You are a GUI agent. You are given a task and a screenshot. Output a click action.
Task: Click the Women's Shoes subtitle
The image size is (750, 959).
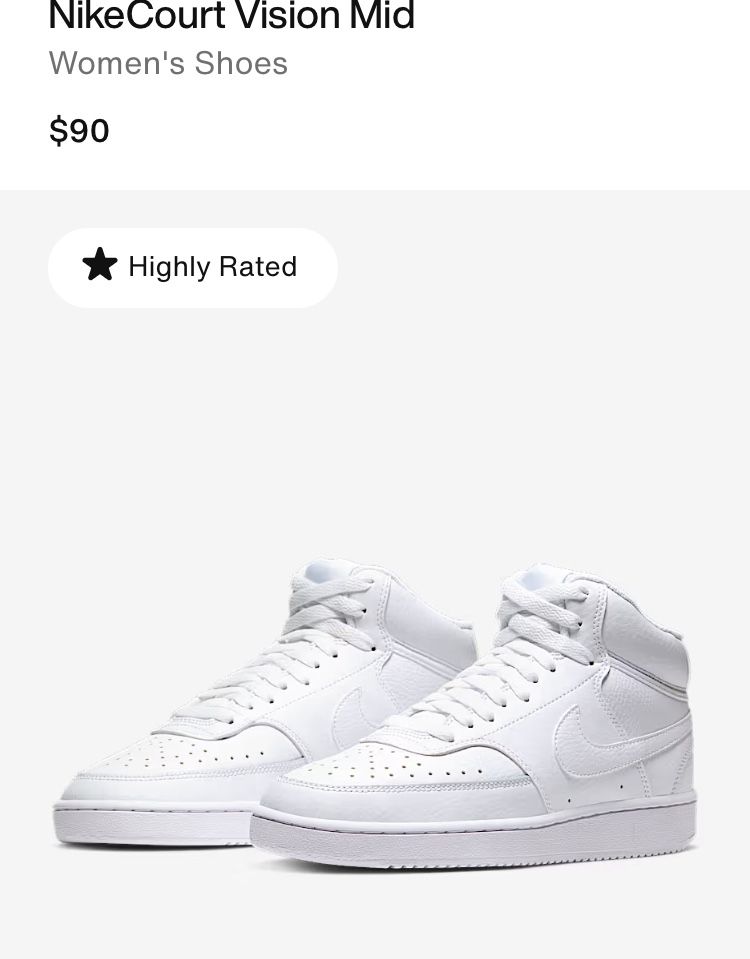[168, 63]
